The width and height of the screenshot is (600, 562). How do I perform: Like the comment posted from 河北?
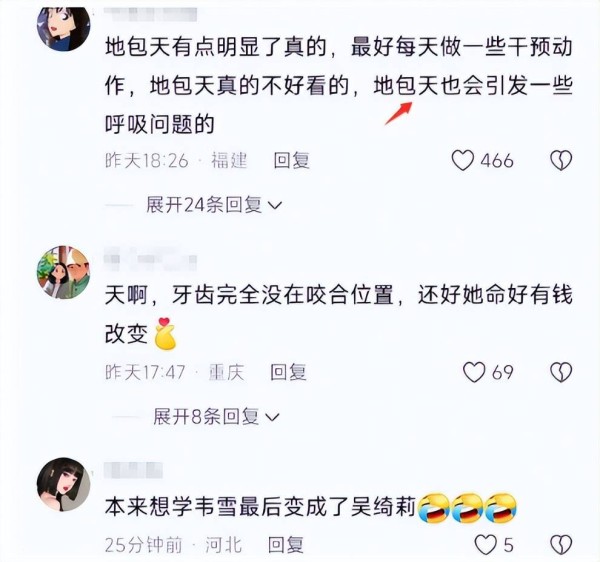pos(486,545)
